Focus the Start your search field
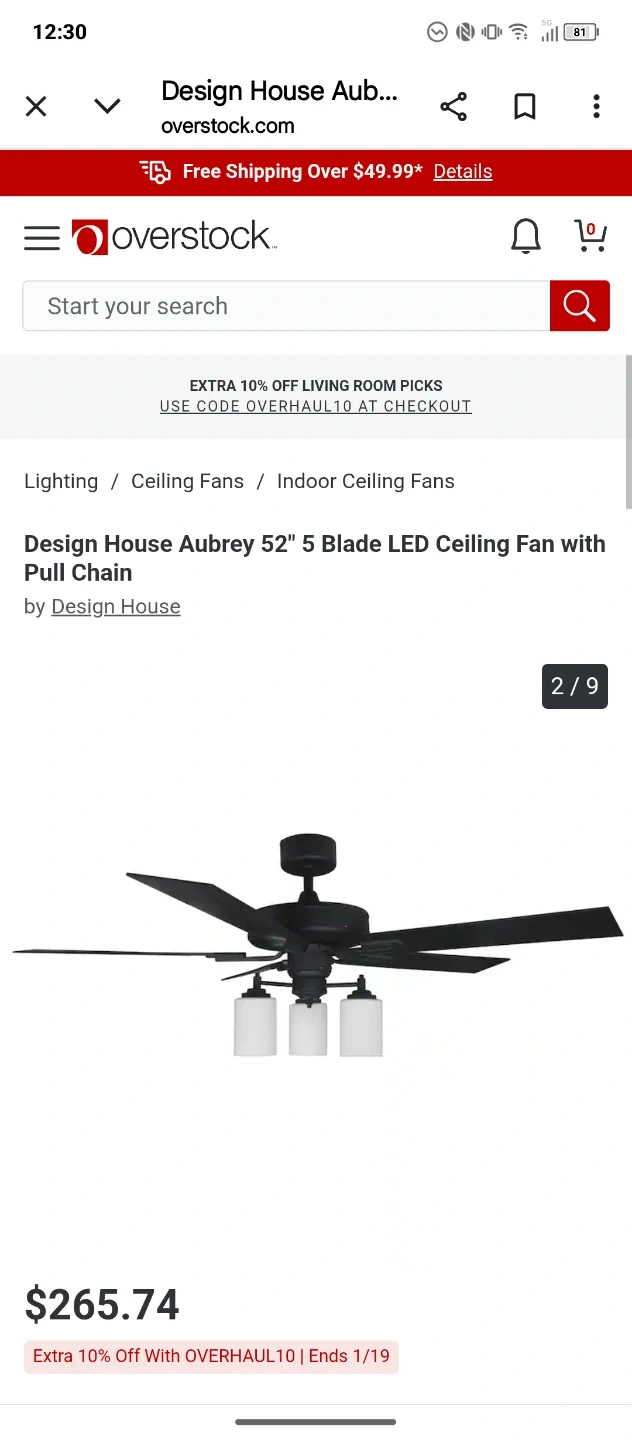 click(x=285, y=306)
